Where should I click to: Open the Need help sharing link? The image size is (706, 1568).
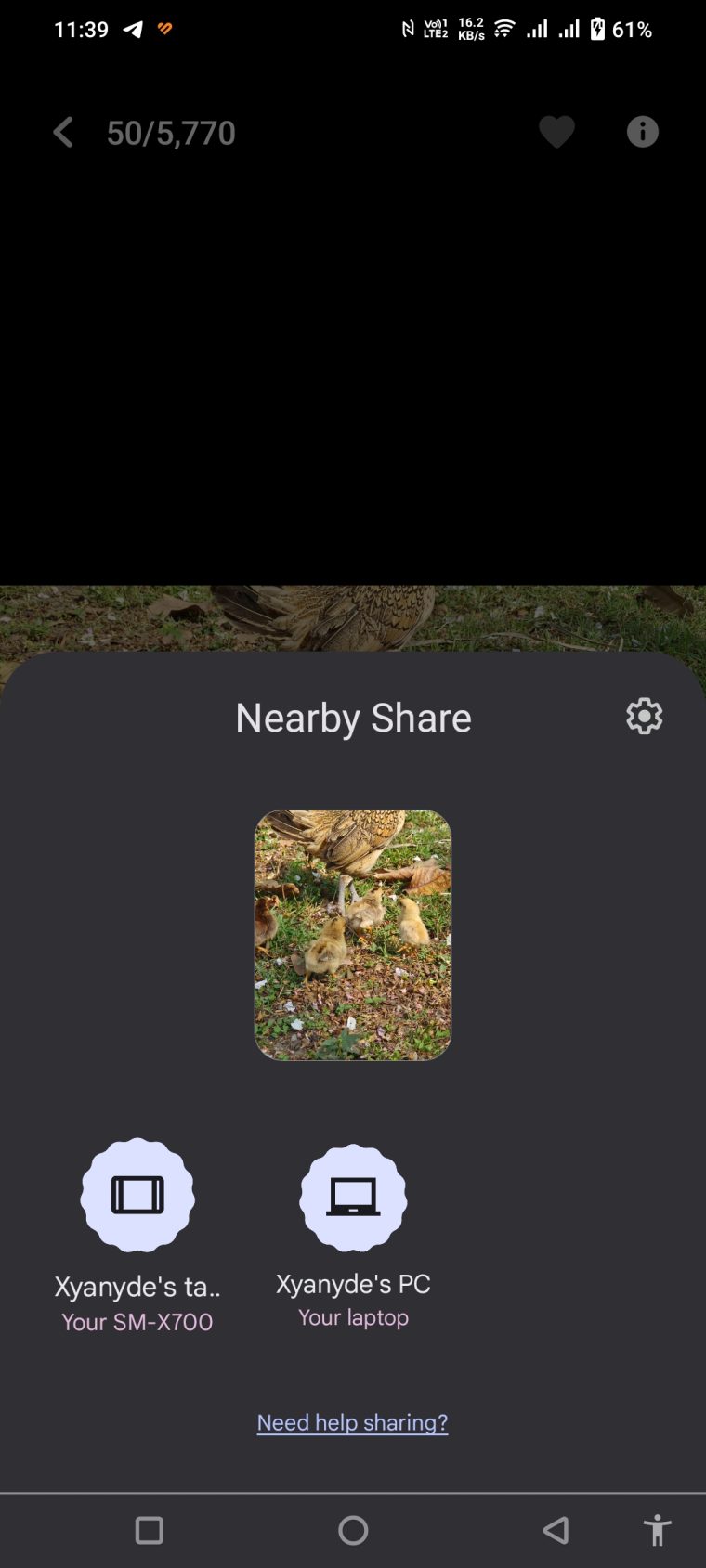click(352, 1422)
